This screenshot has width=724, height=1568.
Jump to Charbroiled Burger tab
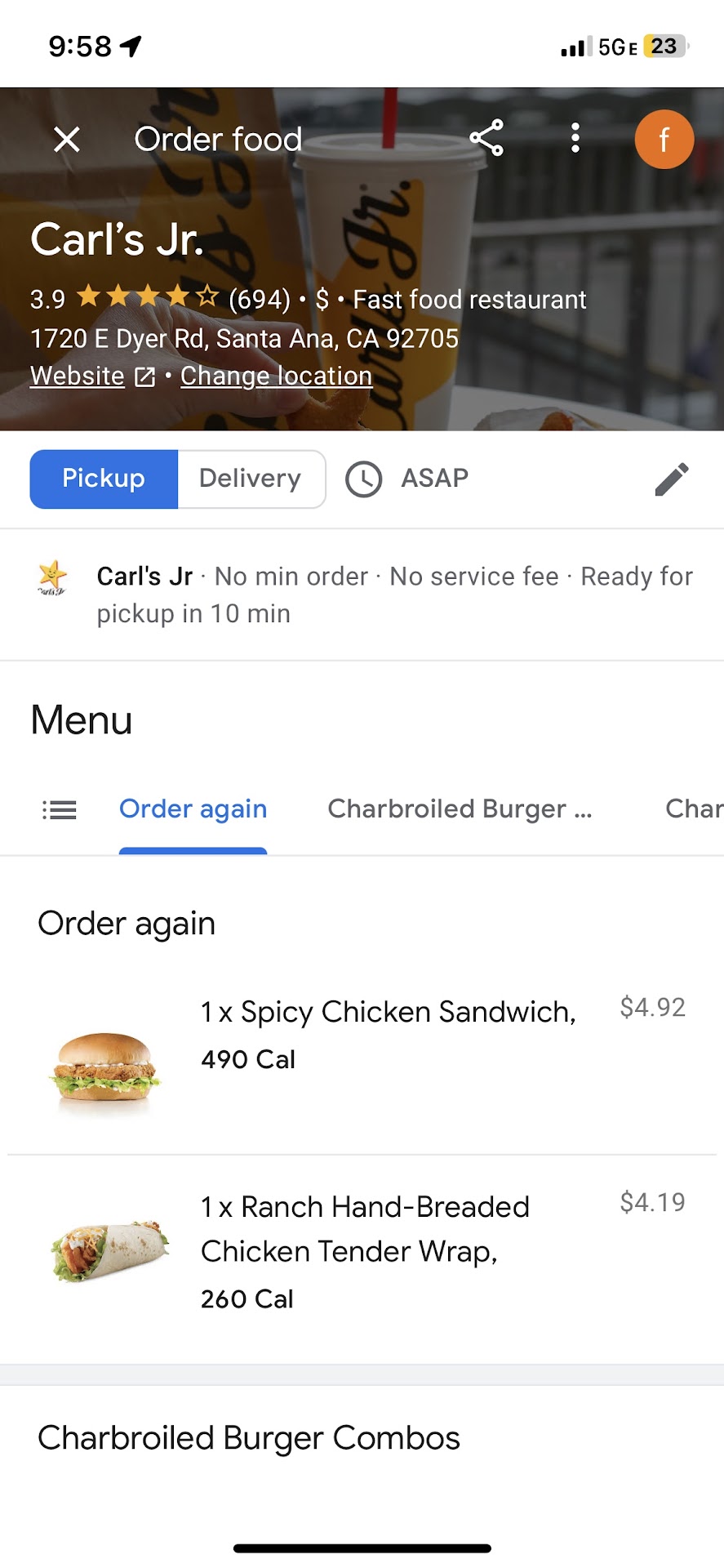tap(460, 809)
